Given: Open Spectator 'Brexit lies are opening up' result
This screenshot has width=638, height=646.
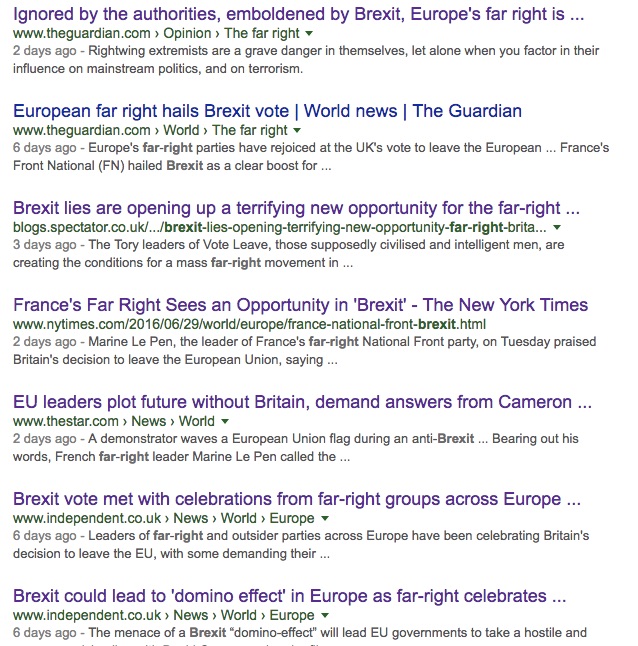Looking at the screenshot, I should point(296,208).
